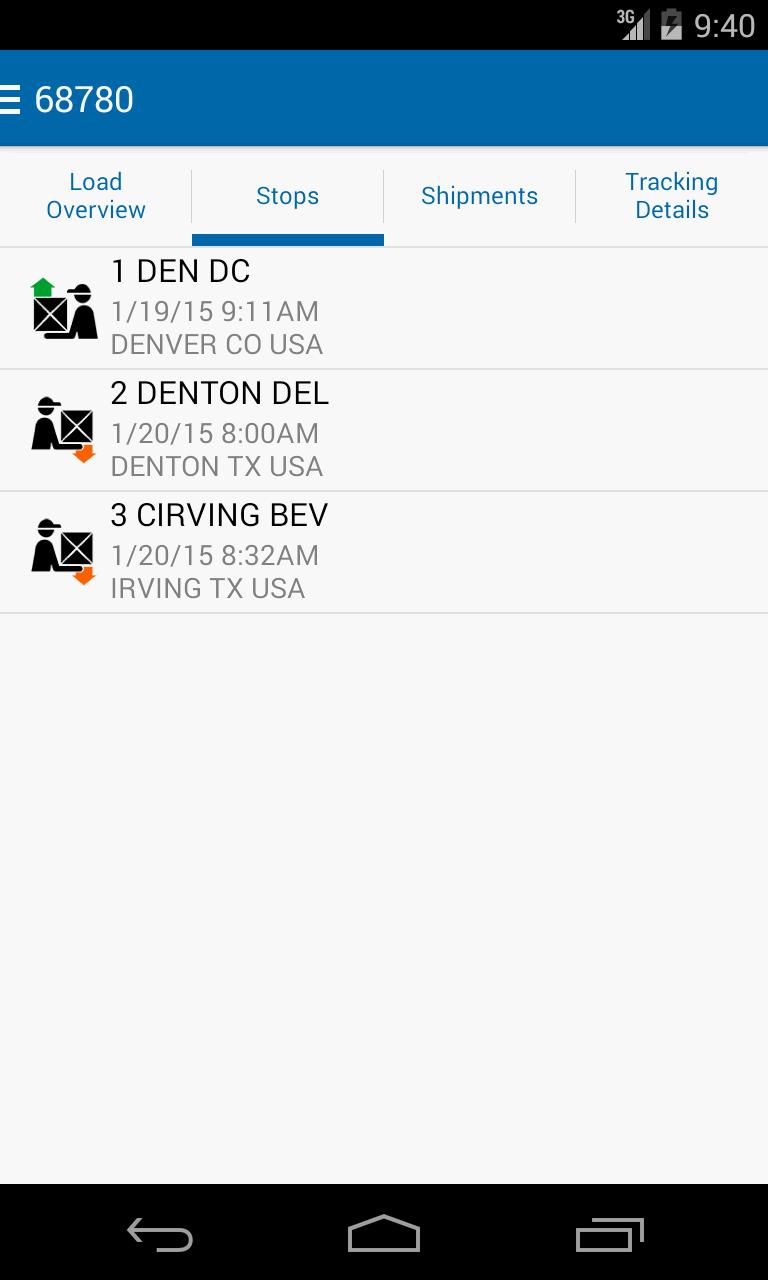Select the Stops tab
The image size is (768, 1280).
coord(288,196)
